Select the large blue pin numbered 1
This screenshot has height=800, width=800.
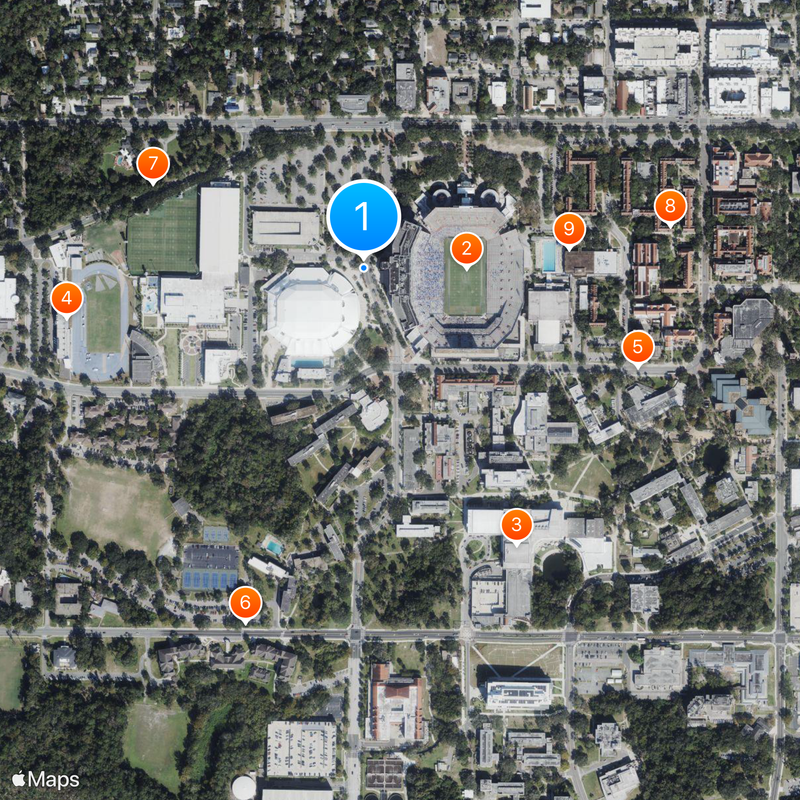(x=363, y=216)
